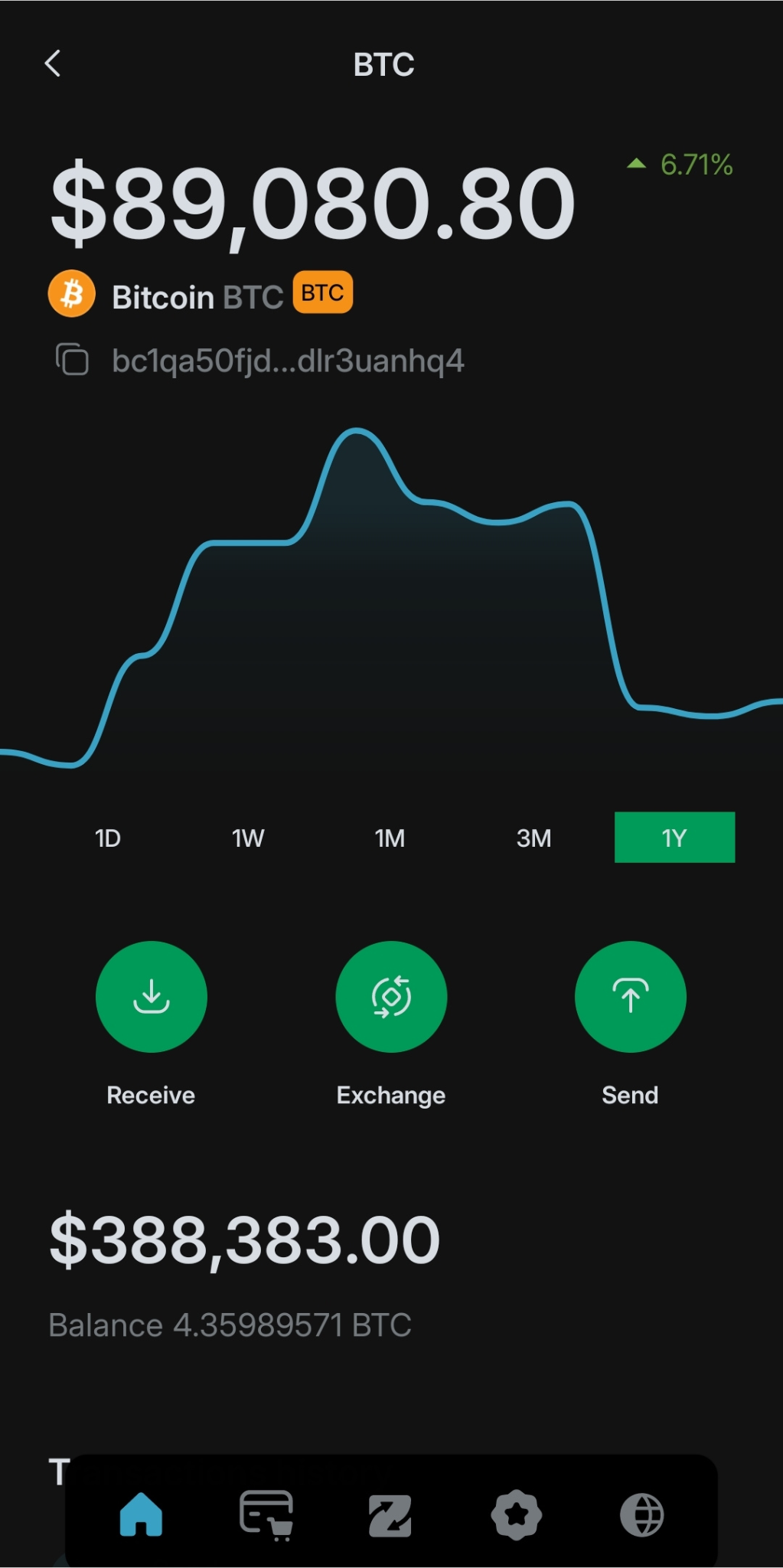
Task: Show the 1M price chart
Action: point(390,838)
